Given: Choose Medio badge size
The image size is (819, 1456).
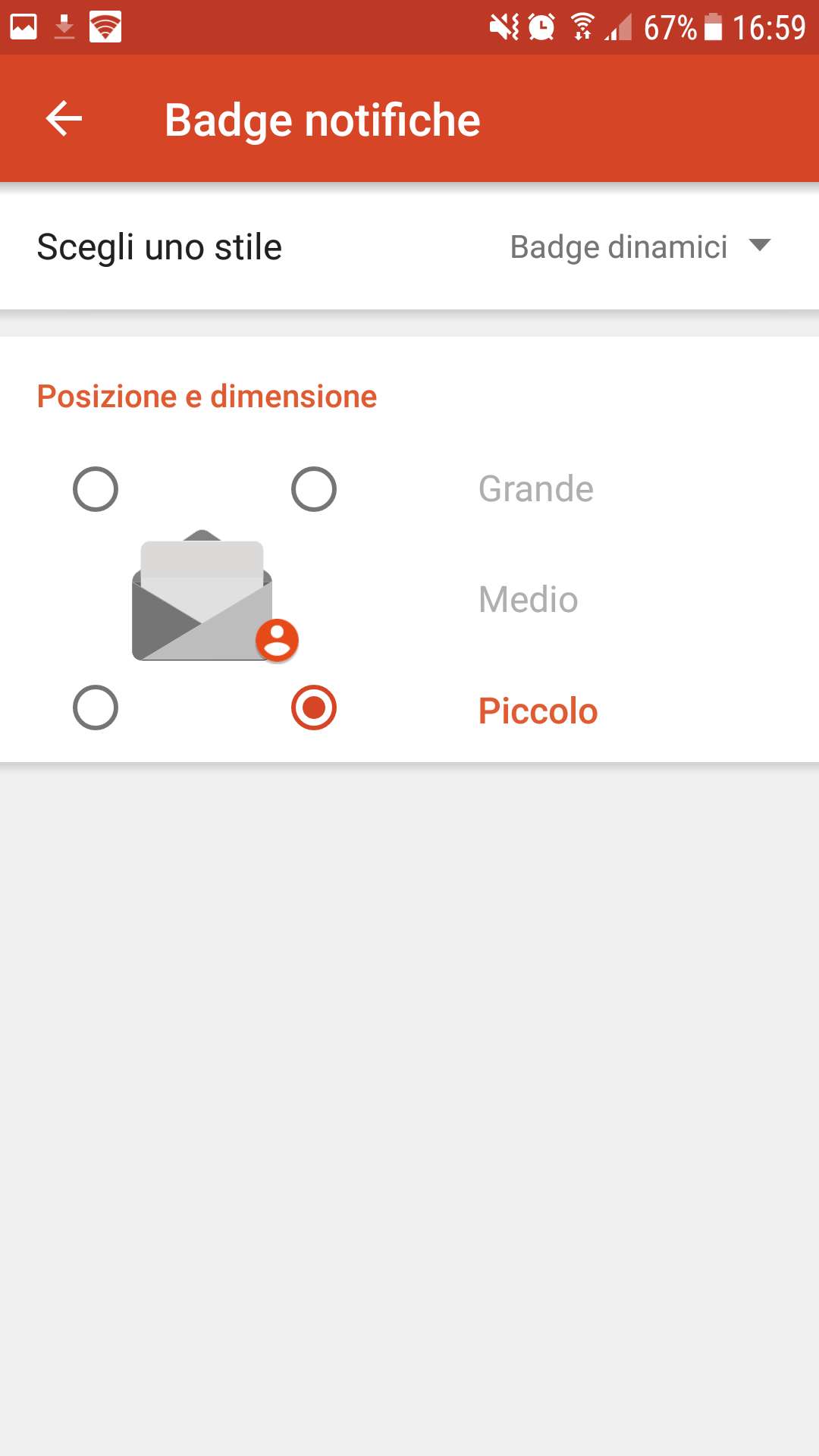Looking at the screenshot, I should (x=528, y=600).
